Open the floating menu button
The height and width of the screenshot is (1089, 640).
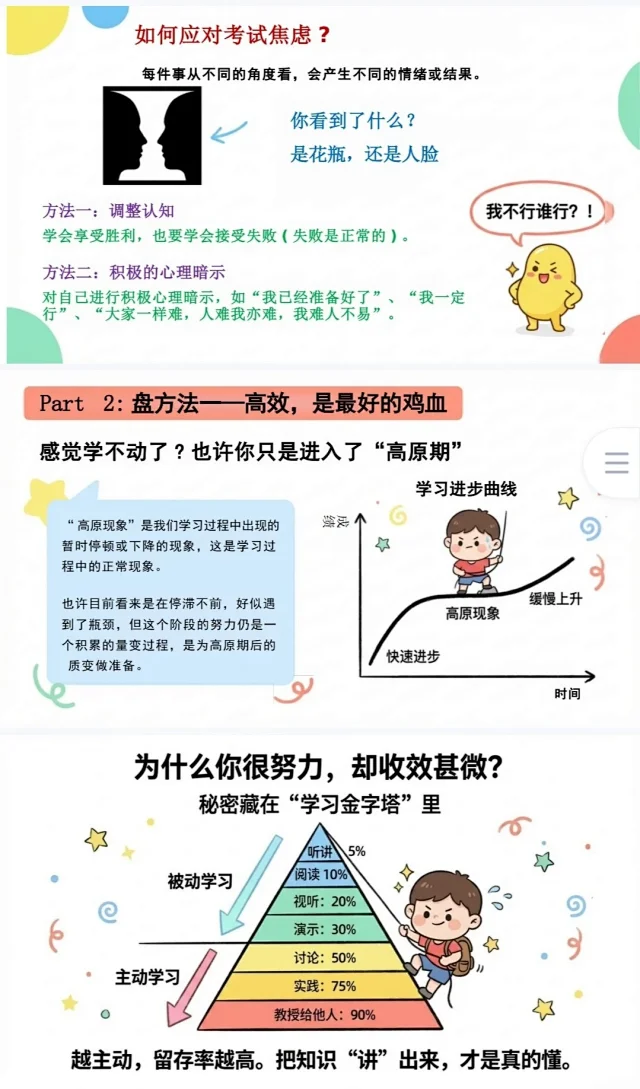[x=616, y=462]
